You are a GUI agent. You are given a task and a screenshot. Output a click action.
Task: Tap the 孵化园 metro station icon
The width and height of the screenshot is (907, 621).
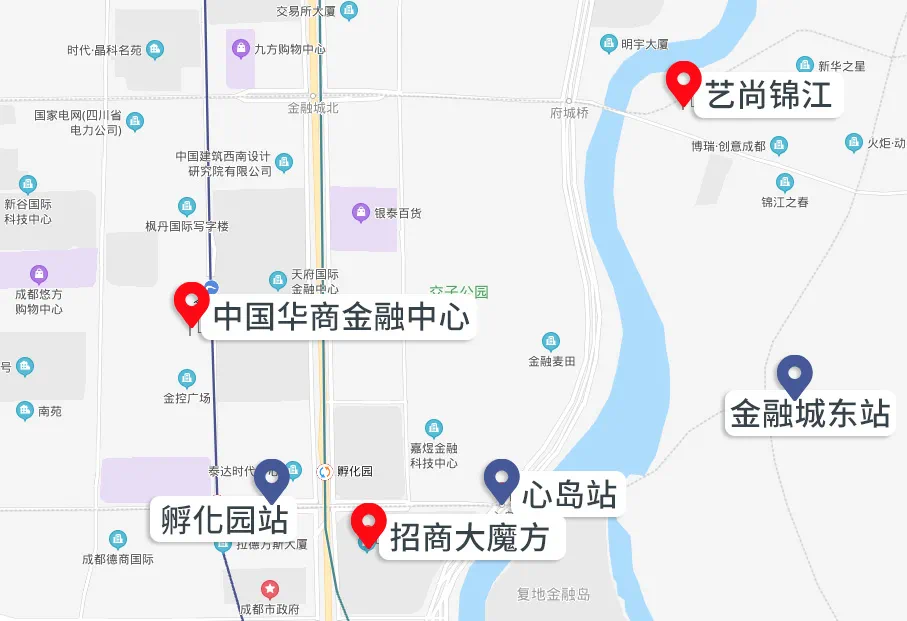click(x=325, y=471)
